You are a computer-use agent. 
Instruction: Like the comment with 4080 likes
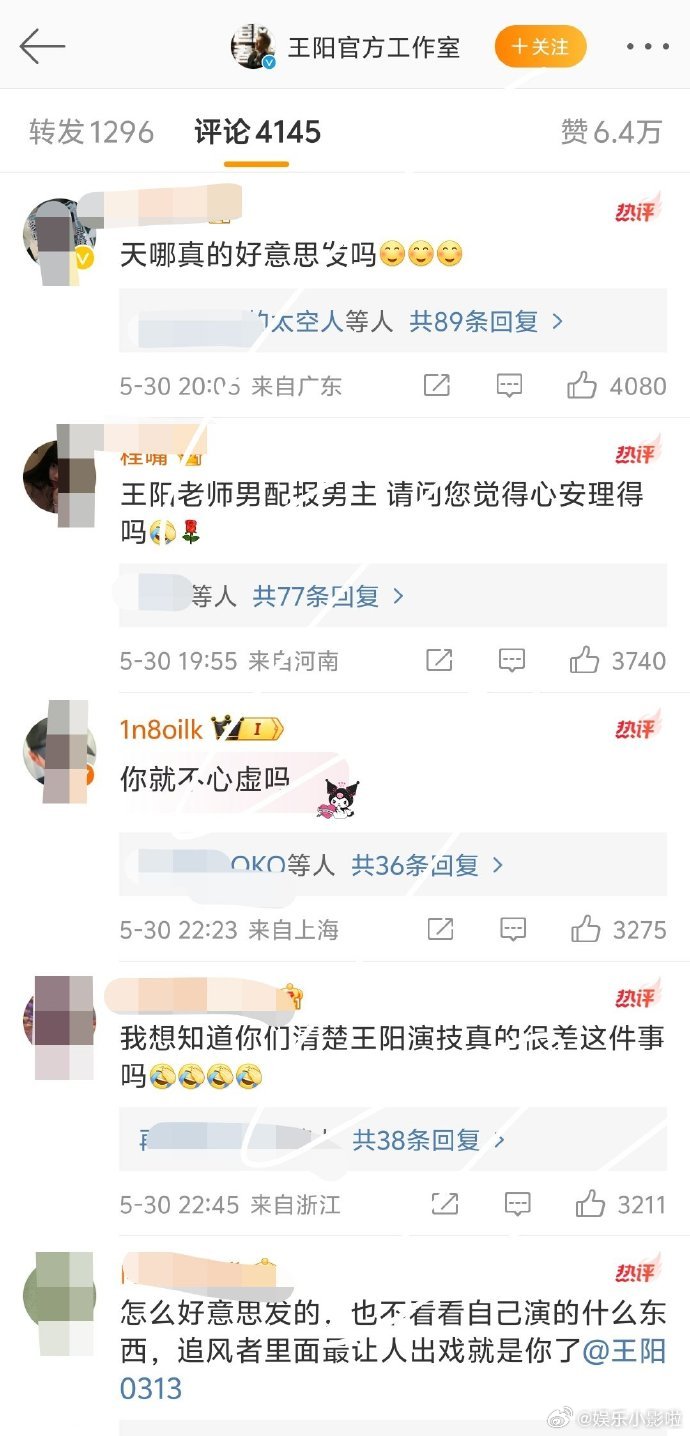tap(616, 386)
